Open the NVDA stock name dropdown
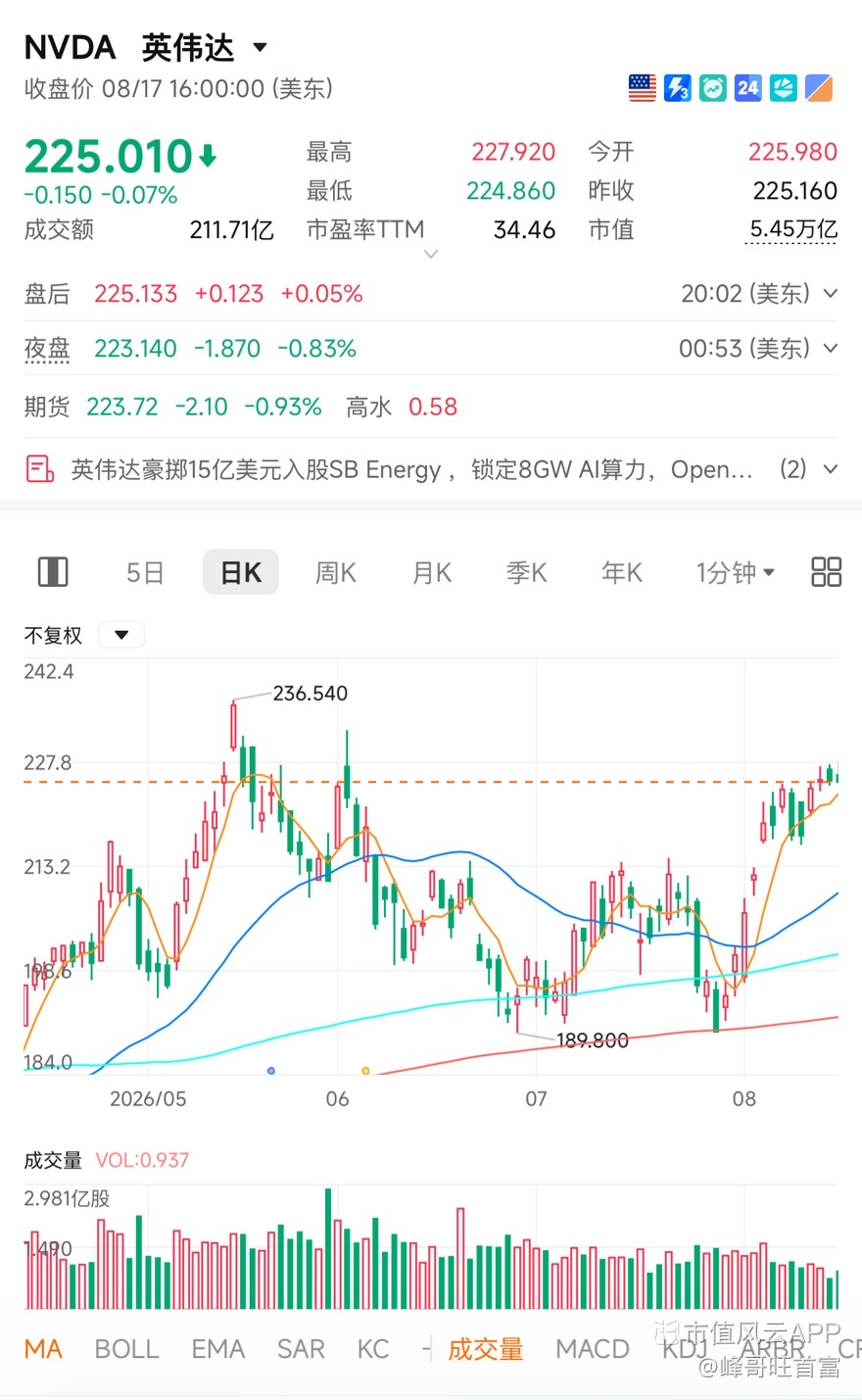 coord(260,47)
